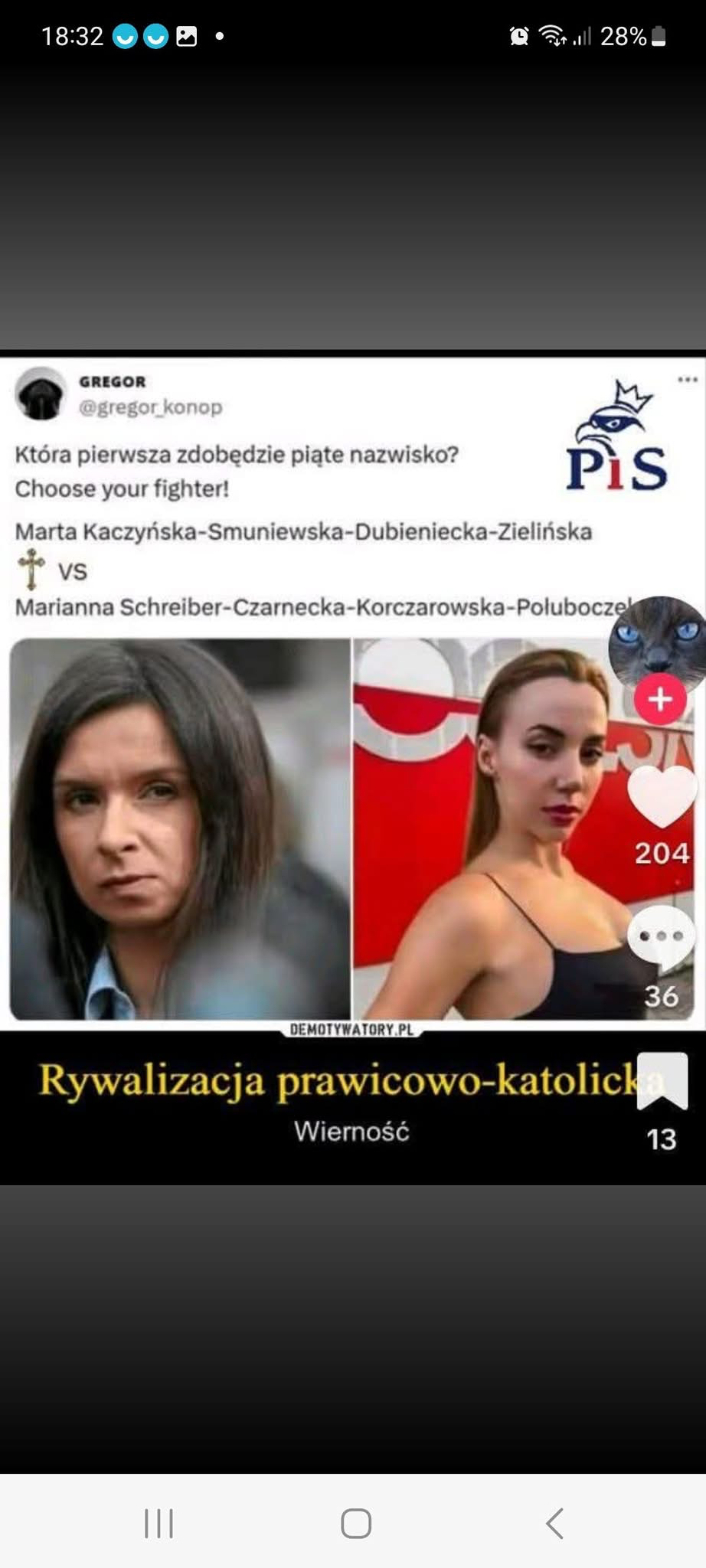
Task: Go back using the navigation bar arrow
Action: pos(555,1523)
